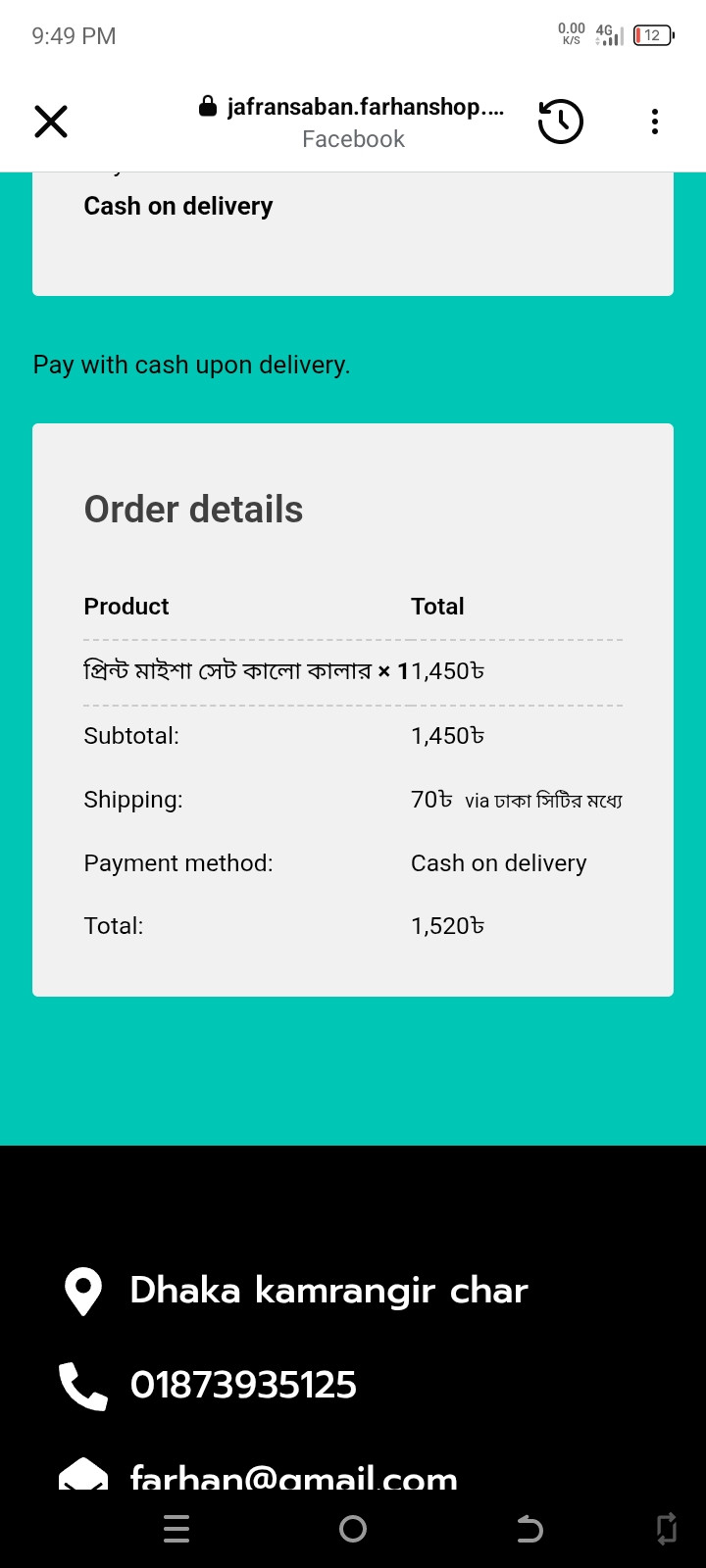The width and height of the screenshot is (706, 1568).
Task: Open the three-dot overflow menu
Action: coord(655,122)
